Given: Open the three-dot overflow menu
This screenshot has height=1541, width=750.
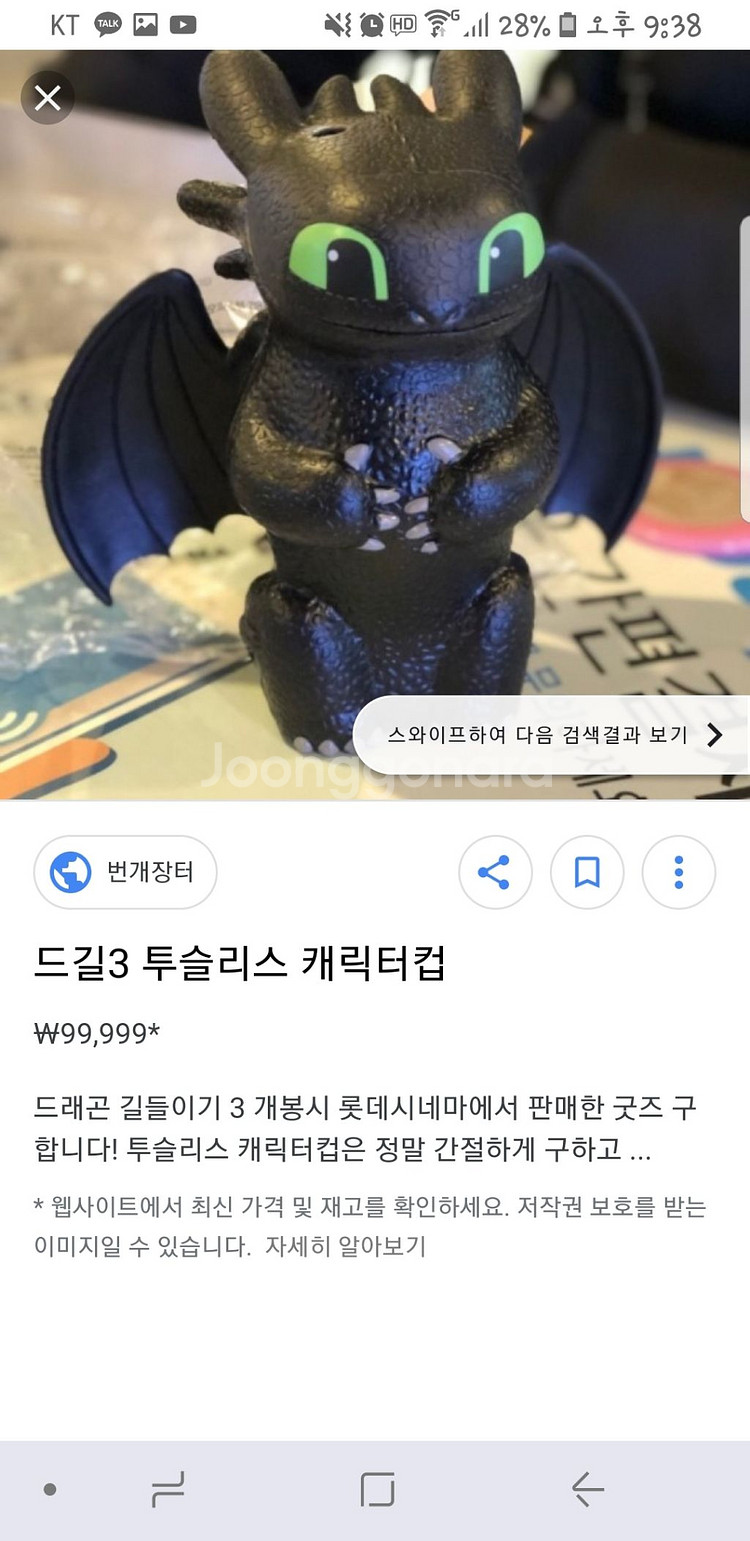Looking at the screenshot, I should coord(679,873).
